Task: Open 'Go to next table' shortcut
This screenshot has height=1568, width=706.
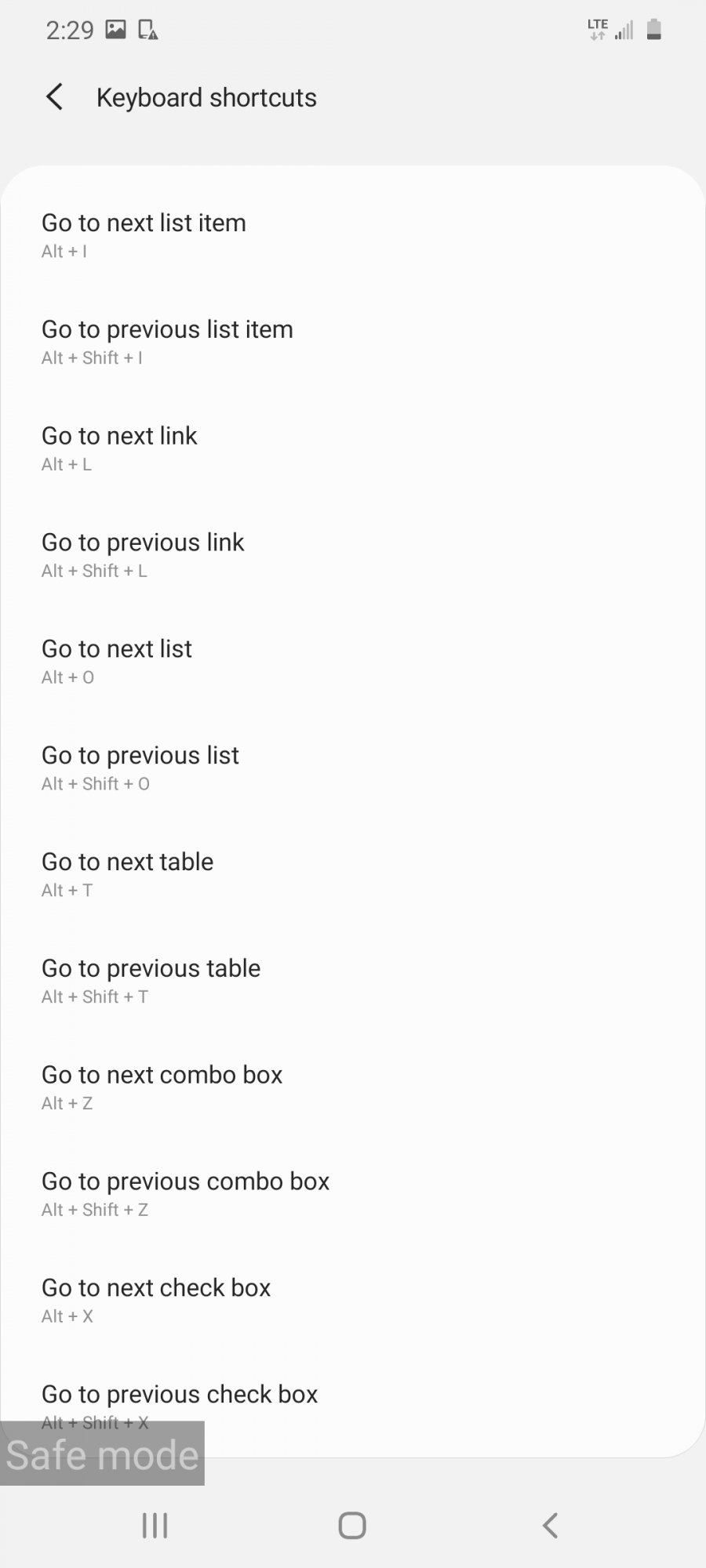Action: [x=353, y=876]
